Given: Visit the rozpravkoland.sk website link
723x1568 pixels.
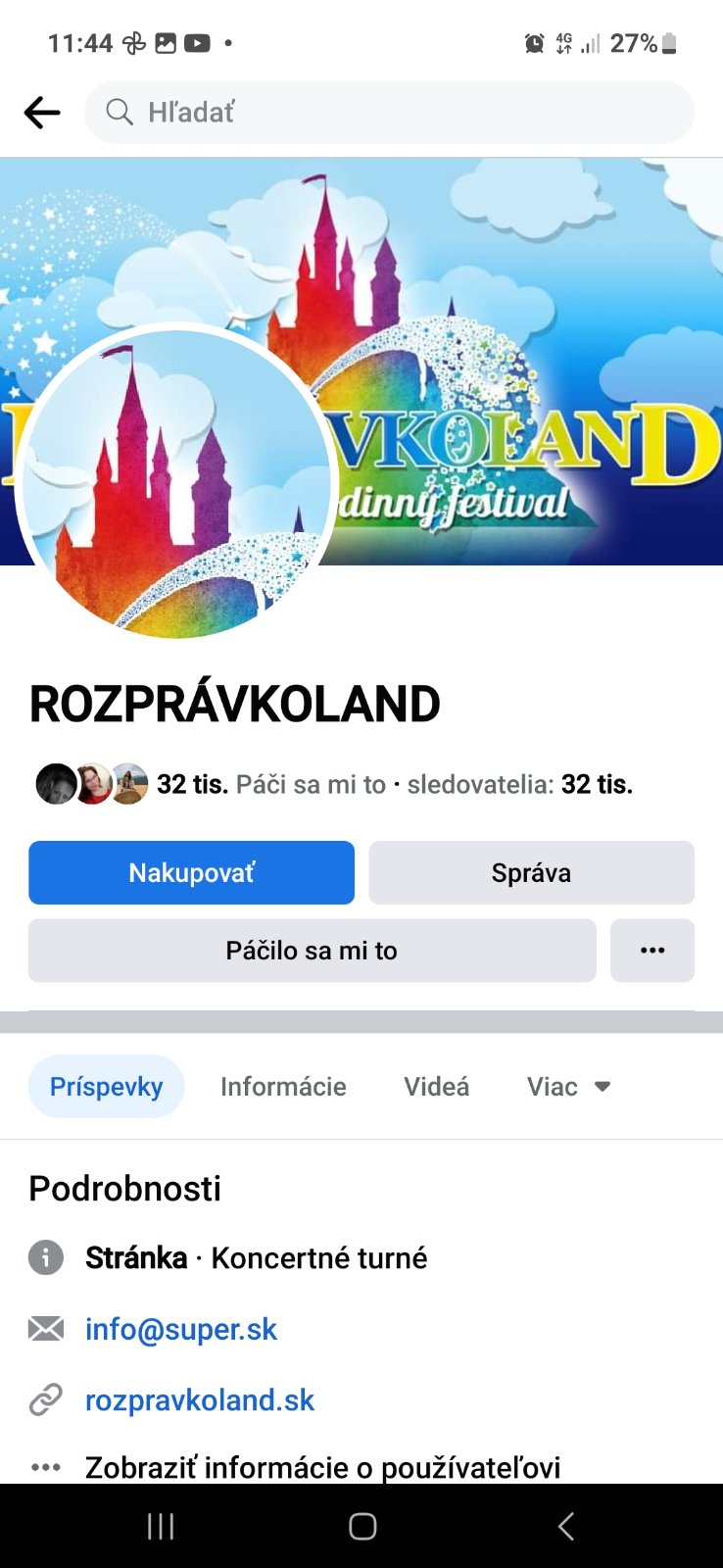Looking at the screenshot, I should coord(200,1400).
